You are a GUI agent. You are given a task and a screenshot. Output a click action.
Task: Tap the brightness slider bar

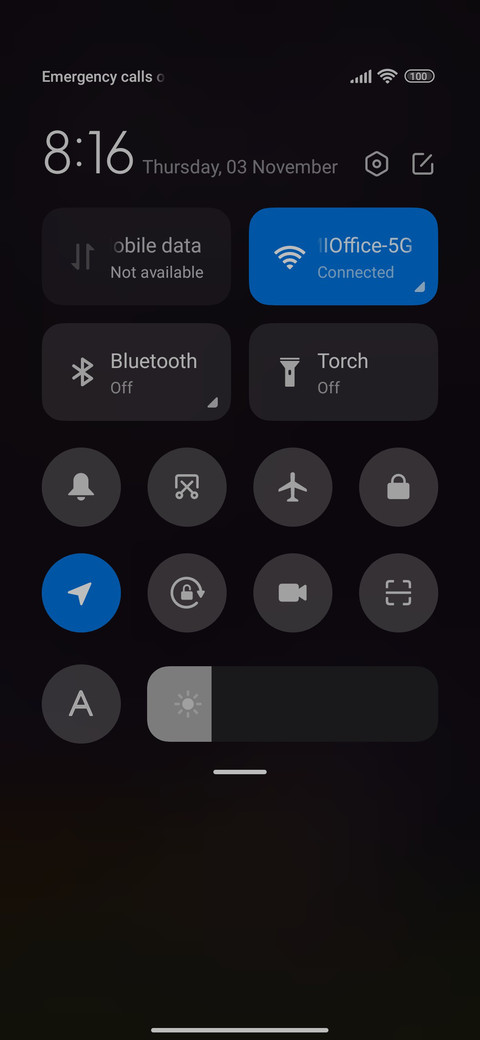[x=292, y=704]
